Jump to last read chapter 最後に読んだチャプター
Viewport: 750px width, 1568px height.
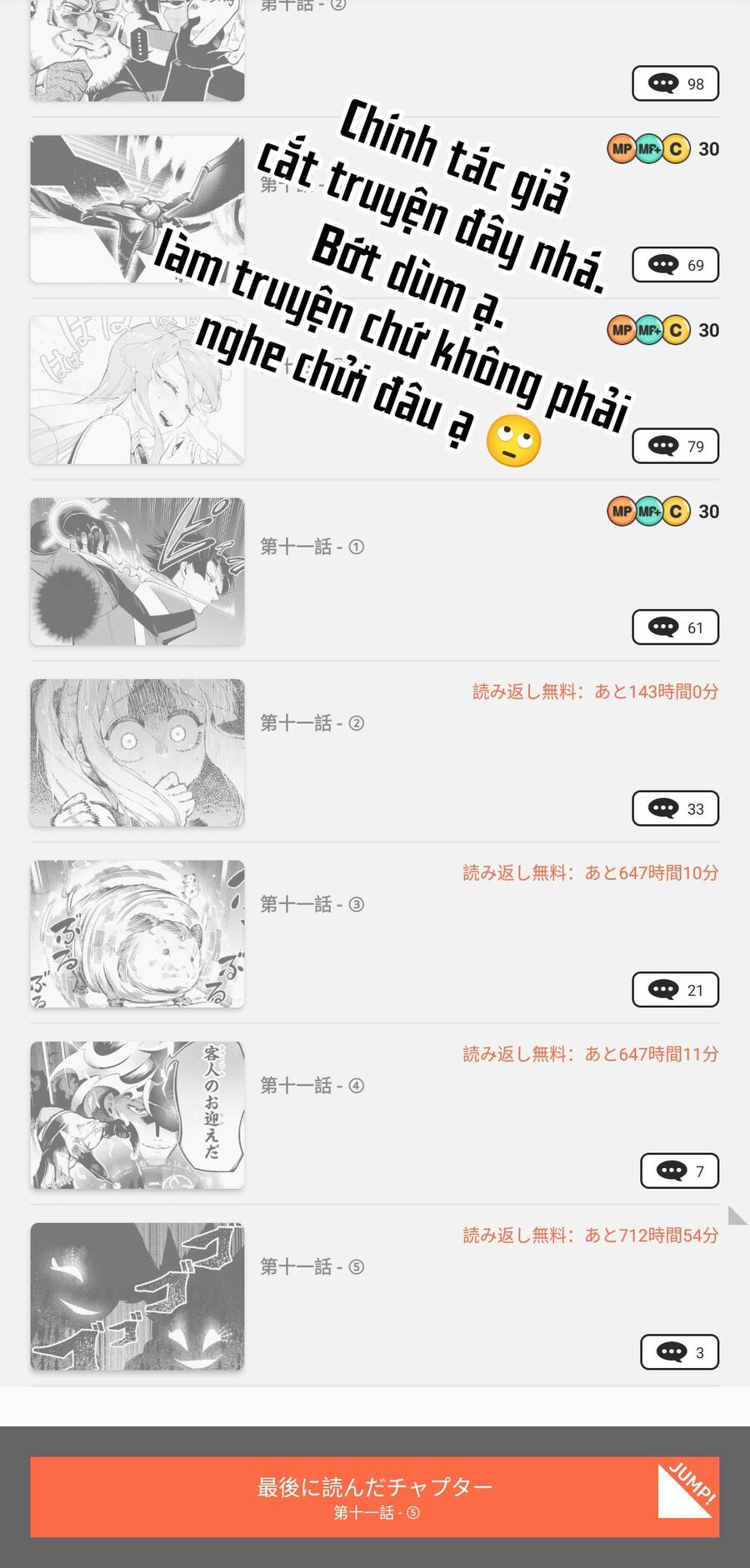click(374, 1496)
